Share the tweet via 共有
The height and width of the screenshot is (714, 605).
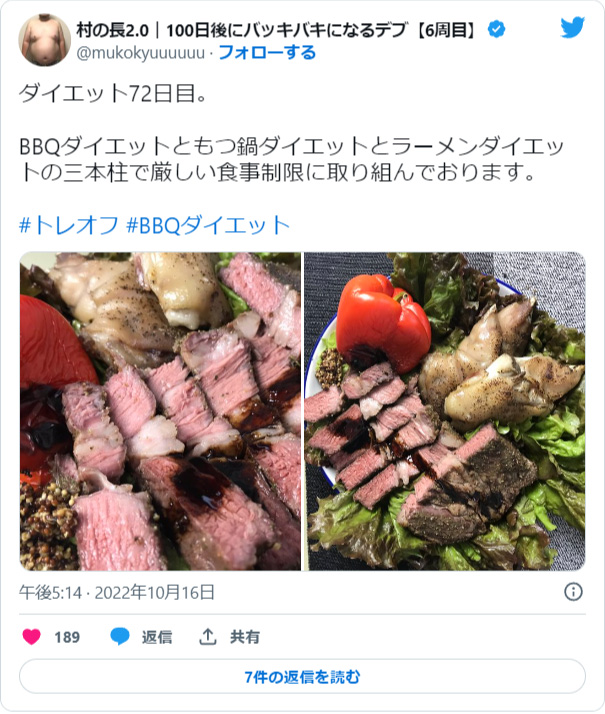(230, 637)
